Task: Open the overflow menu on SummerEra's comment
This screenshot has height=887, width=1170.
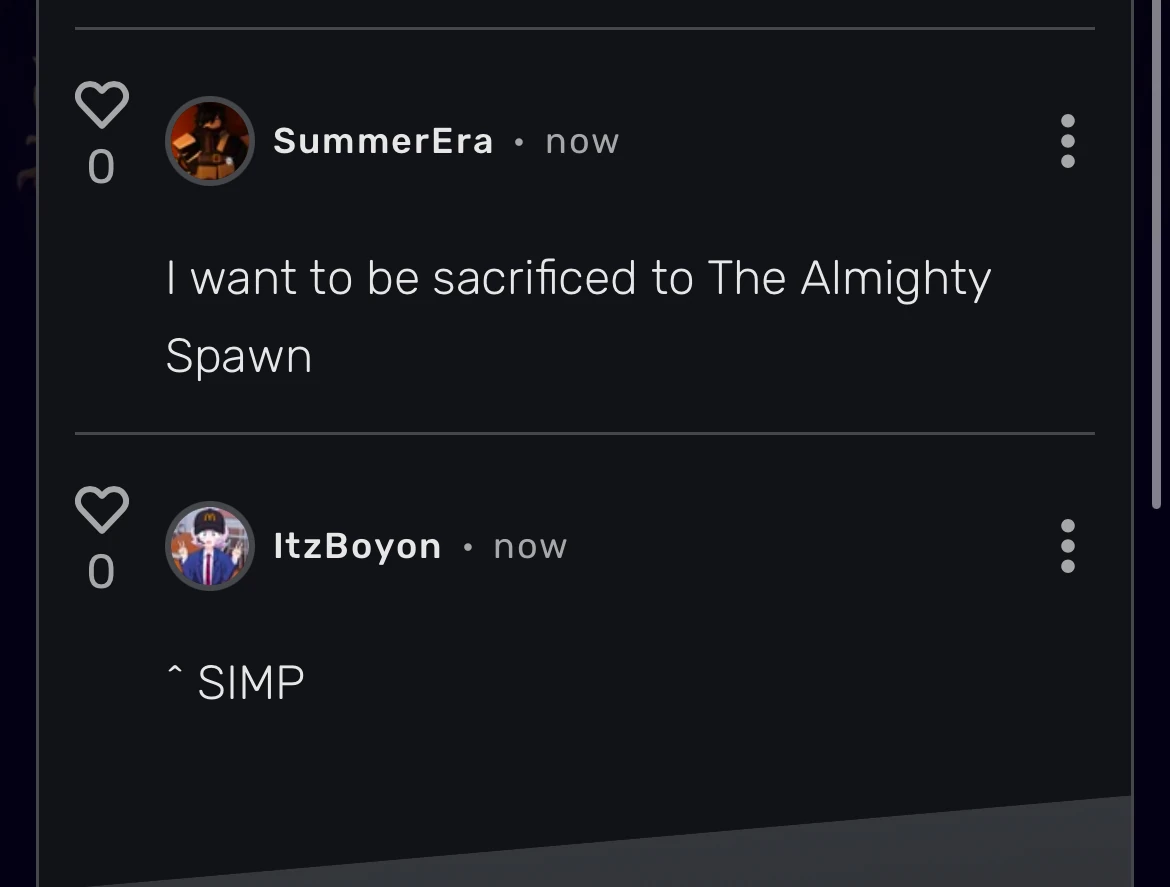Action: 1067,141
